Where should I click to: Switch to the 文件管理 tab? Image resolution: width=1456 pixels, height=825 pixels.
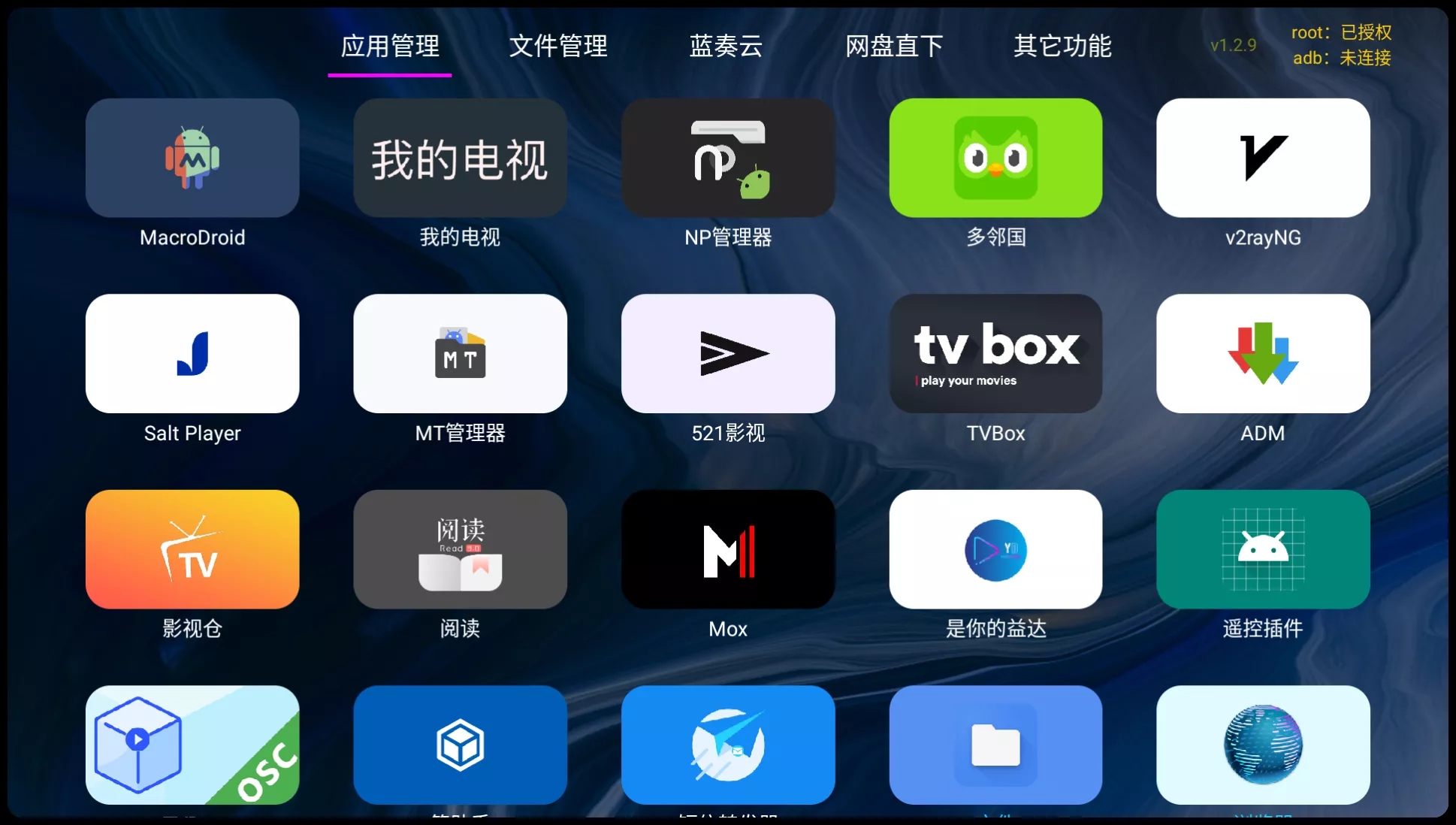(558, 47)
